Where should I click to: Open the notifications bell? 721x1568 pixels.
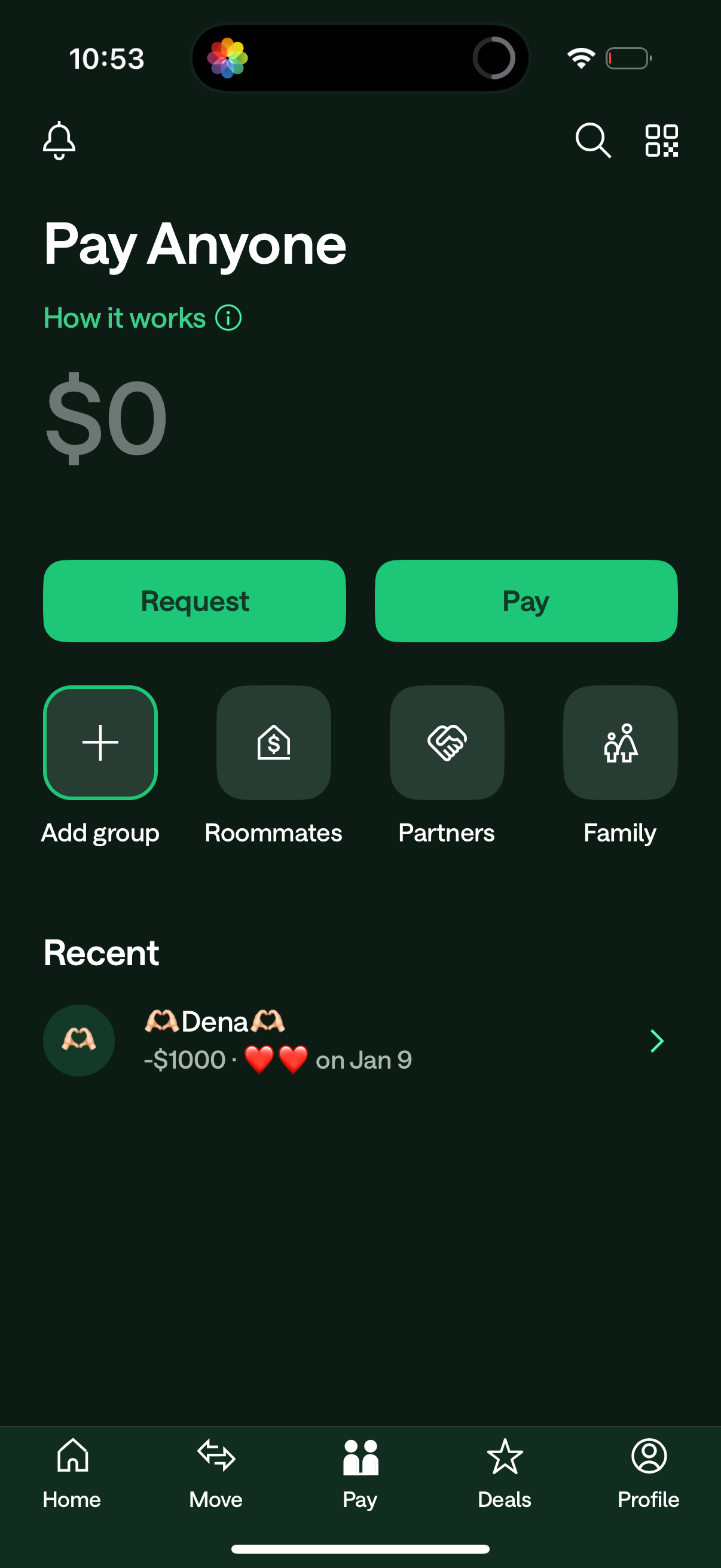click(x=59, y=140)
